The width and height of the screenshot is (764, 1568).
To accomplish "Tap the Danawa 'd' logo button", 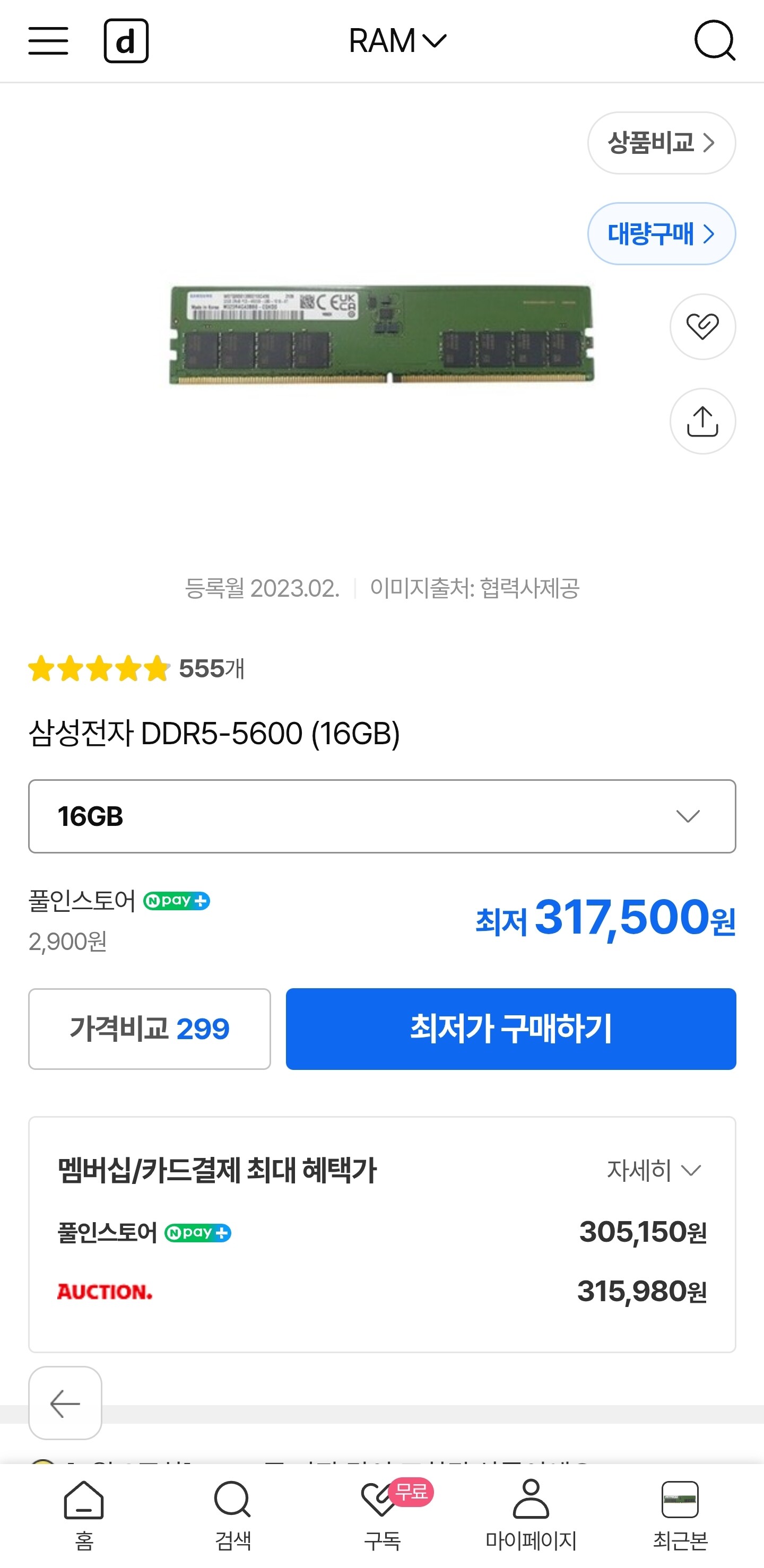I will [x=126, y=41].
